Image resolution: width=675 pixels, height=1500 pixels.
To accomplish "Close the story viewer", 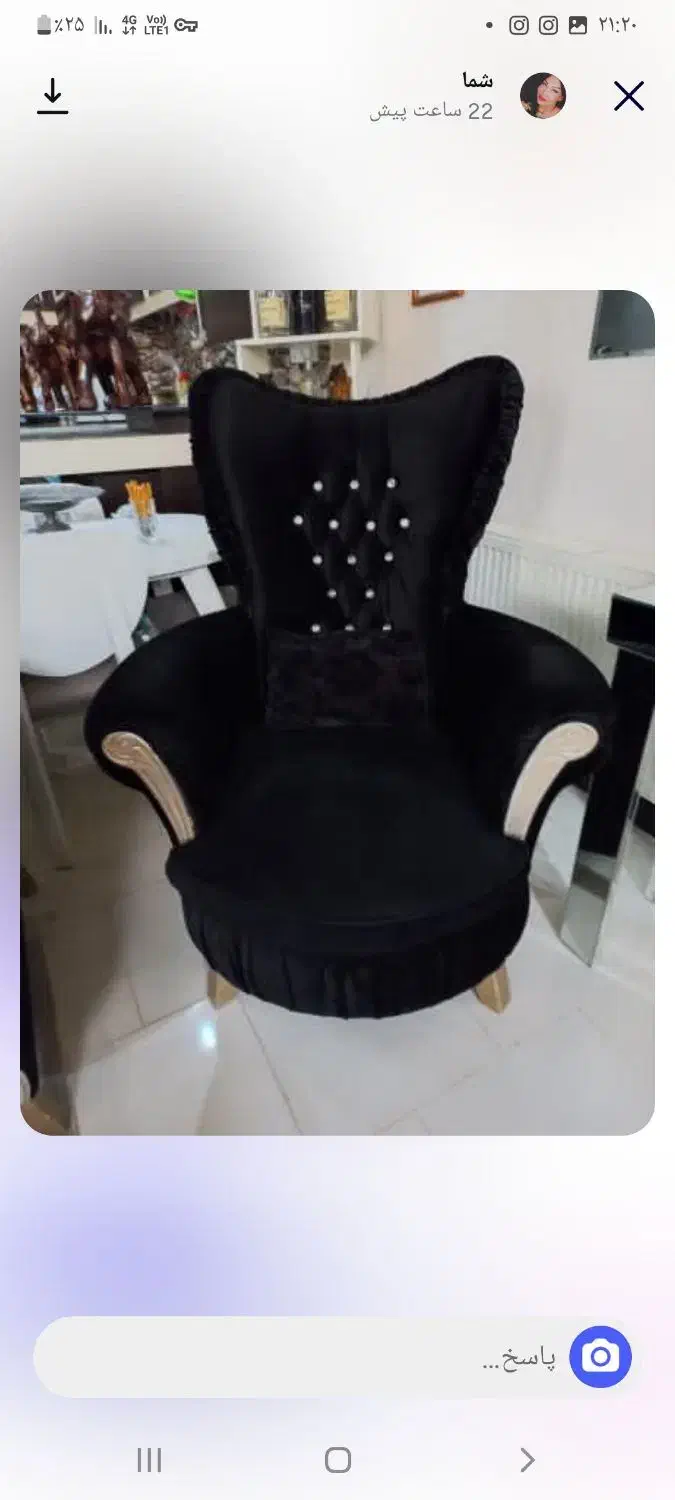I will [628, 96].
